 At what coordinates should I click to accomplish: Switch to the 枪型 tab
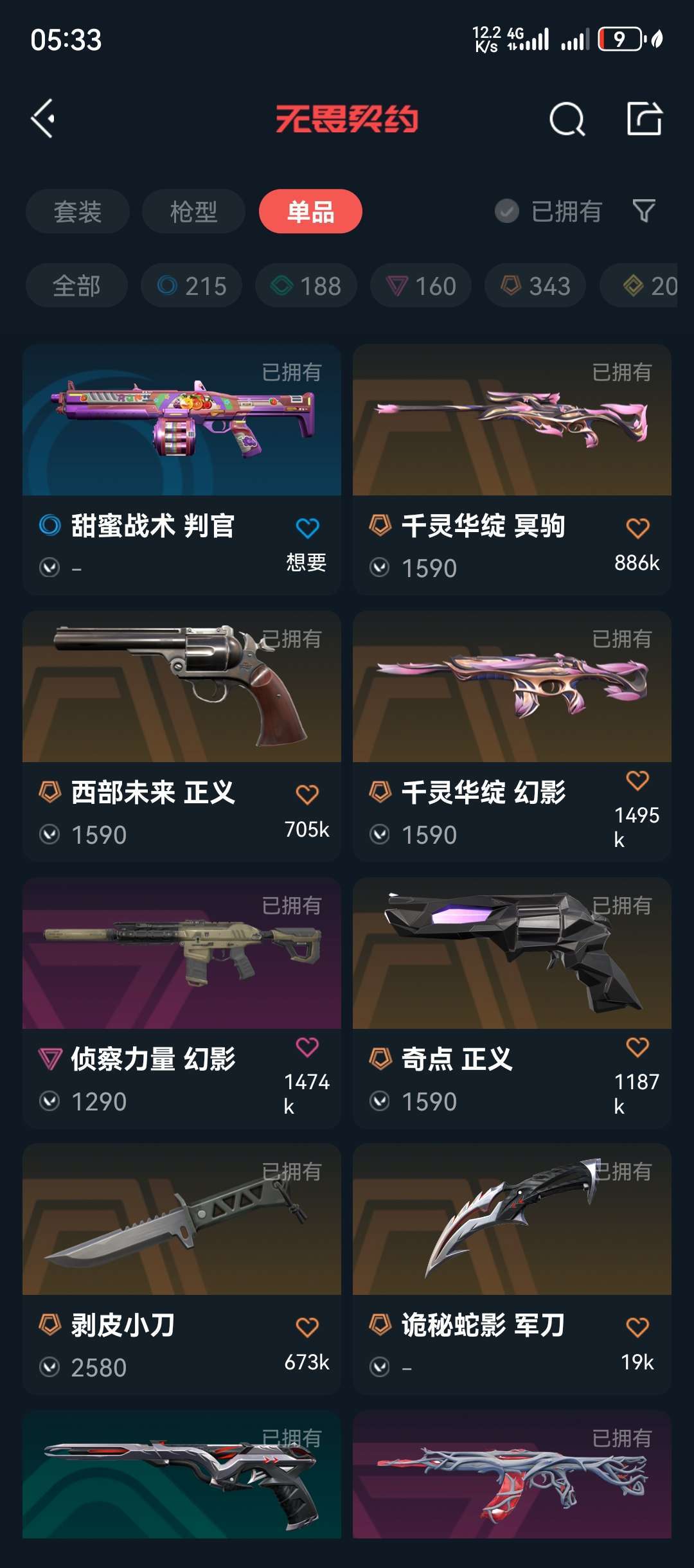pos(193,211)
